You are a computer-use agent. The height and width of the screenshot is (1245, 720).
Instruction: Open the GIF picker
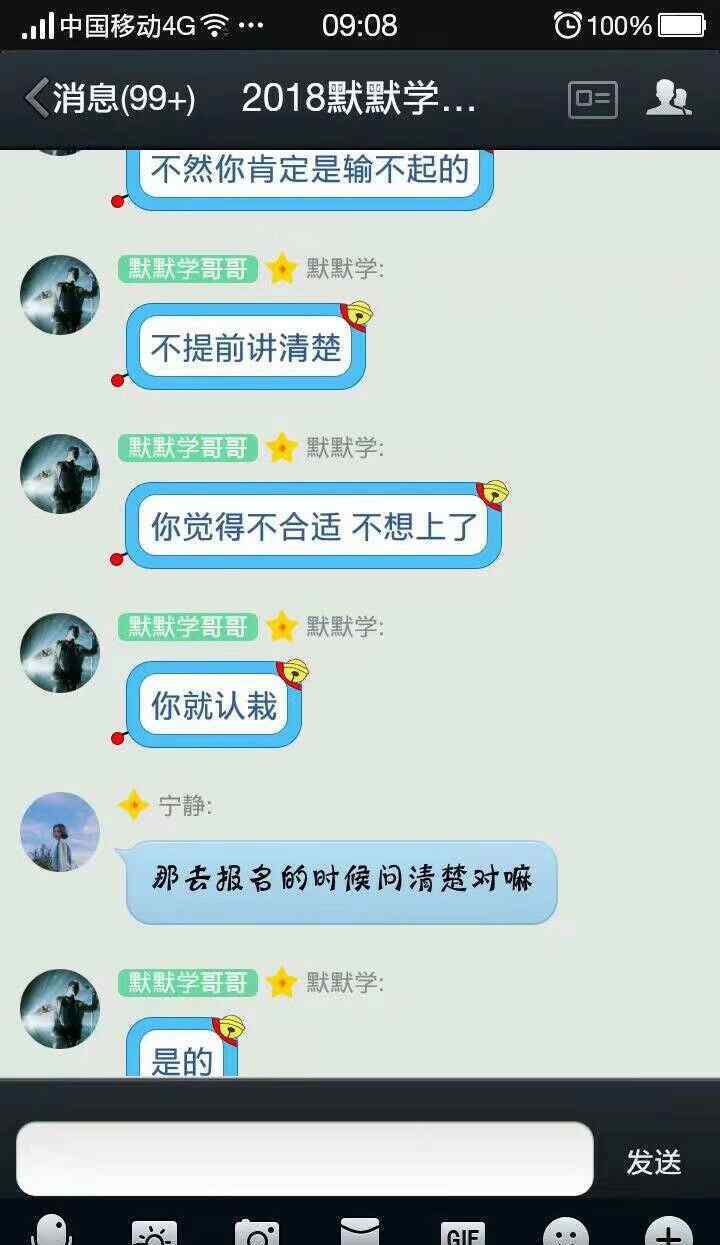(x=462, y=1234)
